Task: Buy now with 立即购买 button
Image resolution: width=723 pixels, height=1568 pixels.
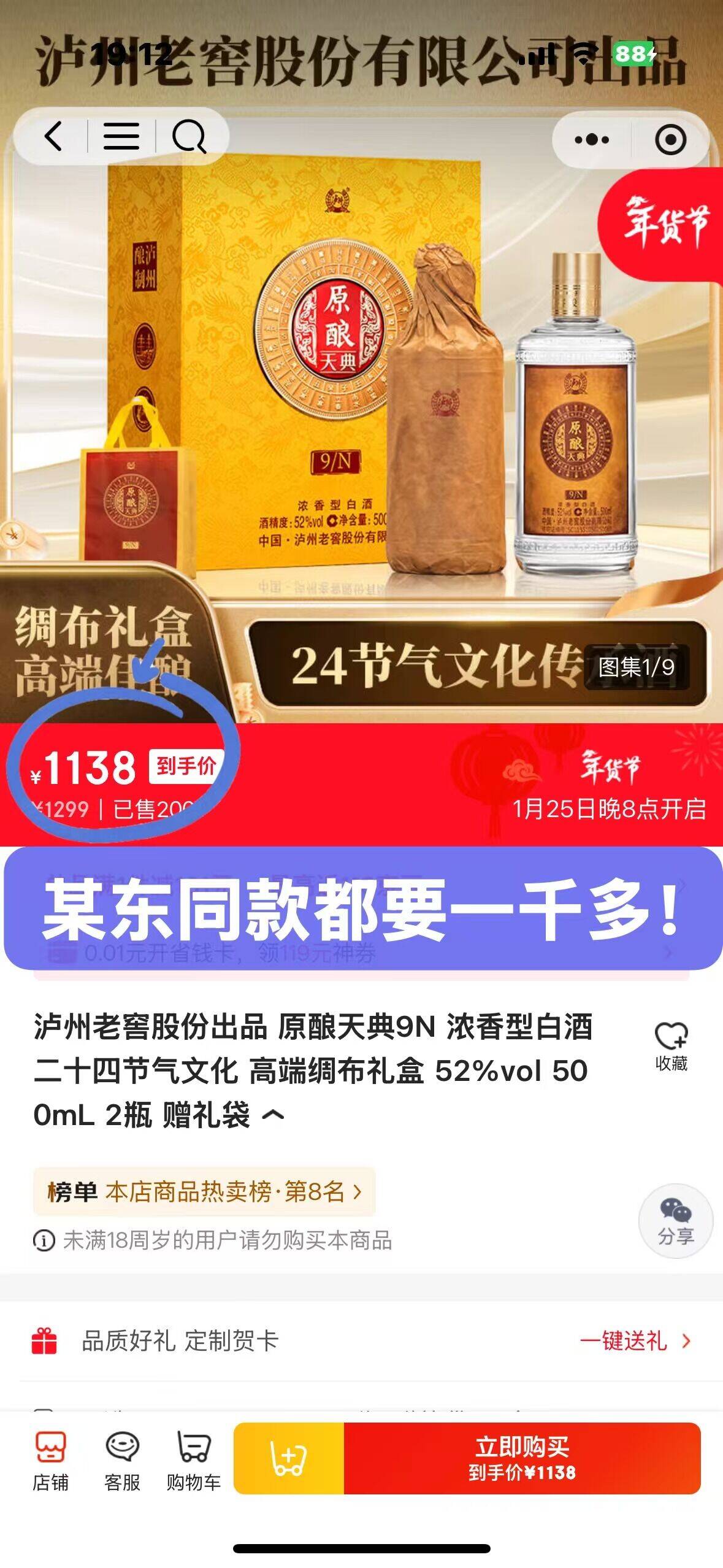Action: click(522, 1459)
